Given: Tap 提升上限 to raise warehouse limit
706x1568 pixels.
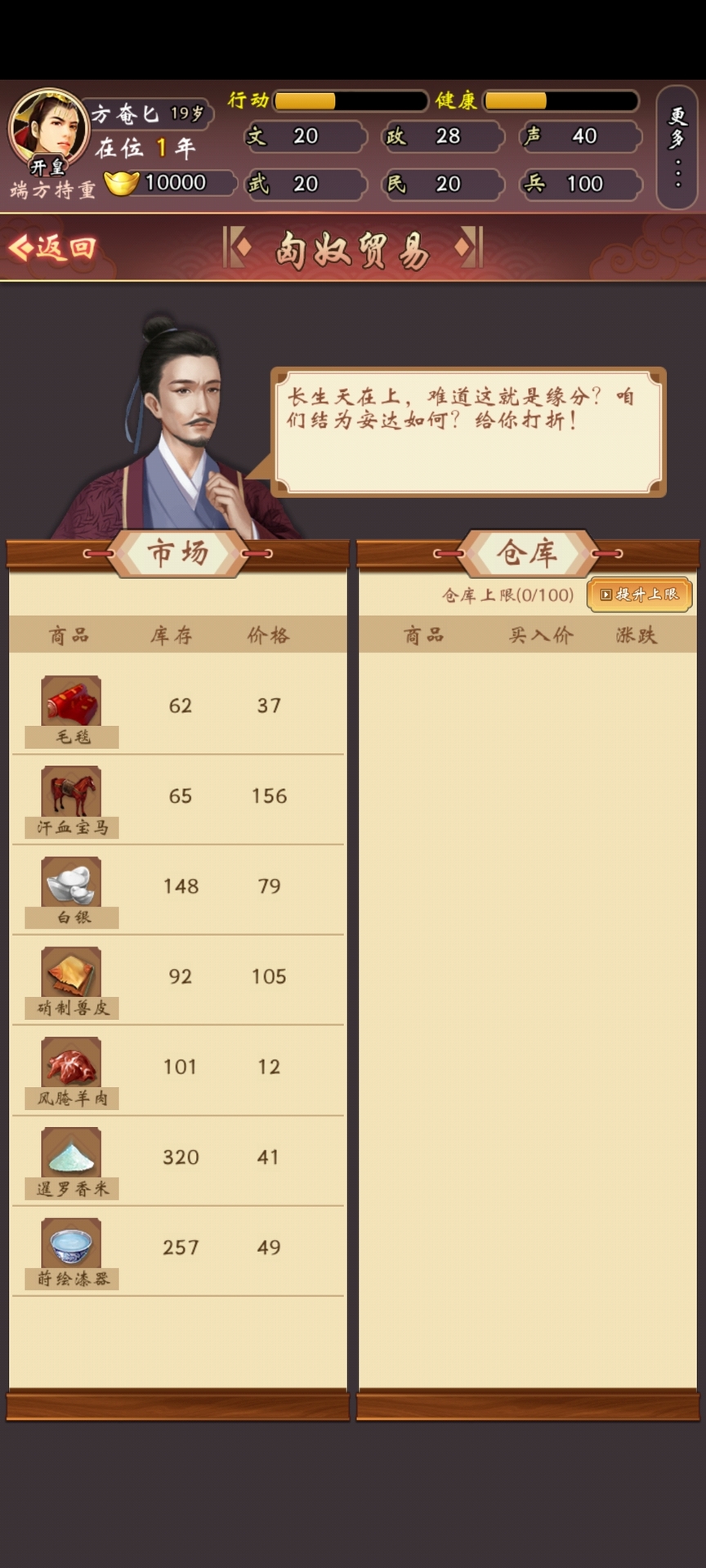Looking at the screenshot, I should coord(640,595).
